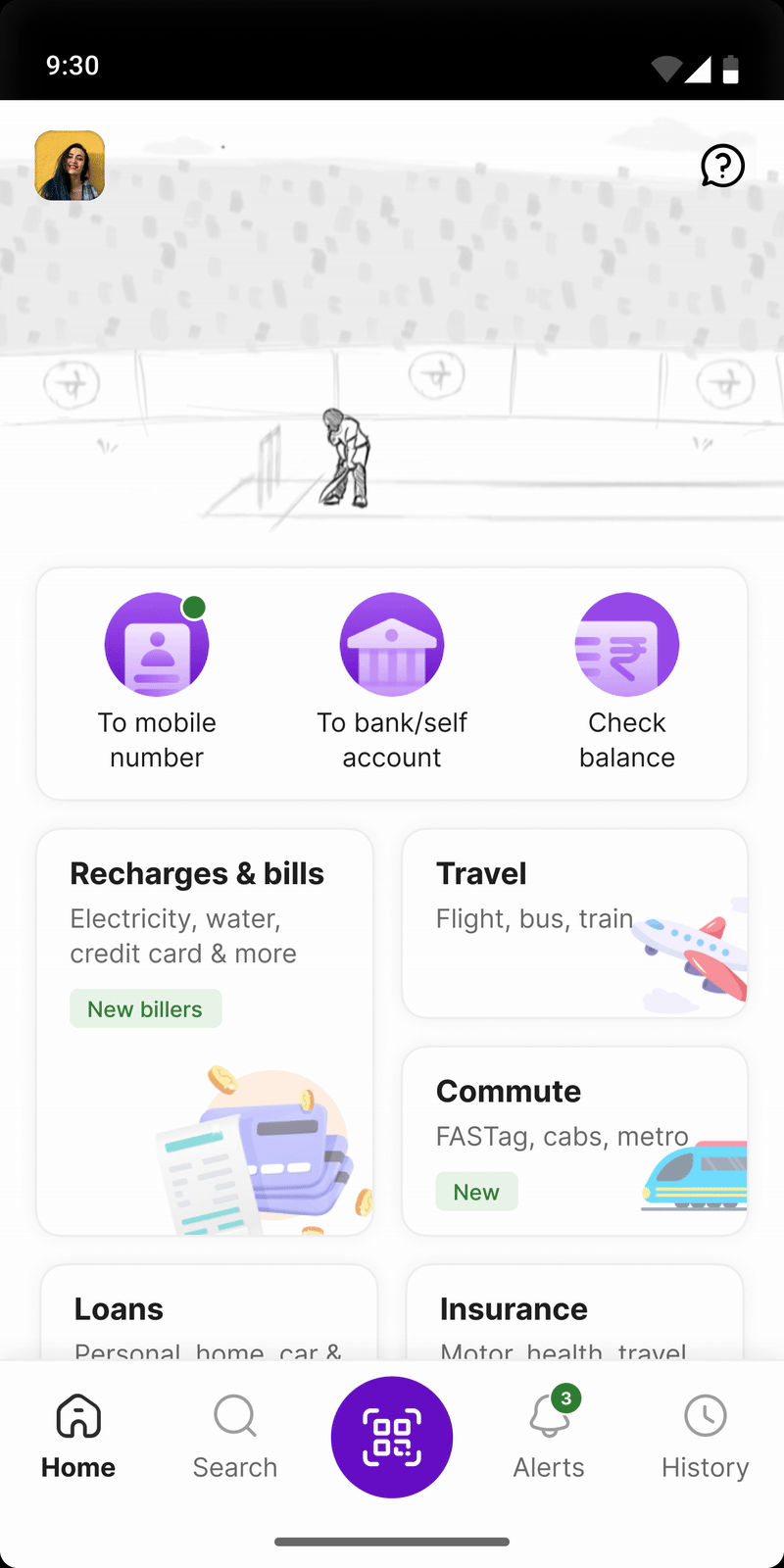Switch to the Search tab
The height and width of the screenshot is (1568, 784).
235,1437
